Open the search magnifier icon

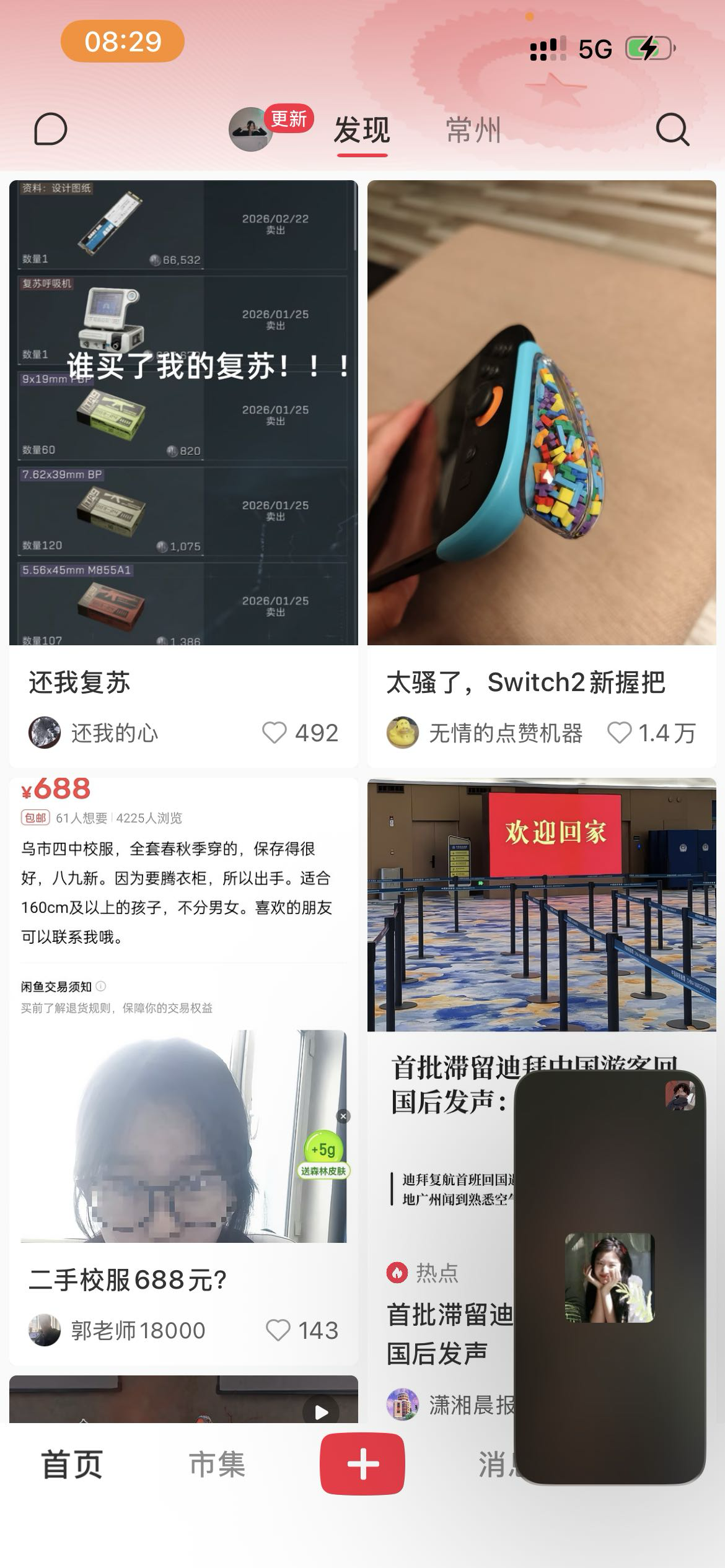[672, 129]
